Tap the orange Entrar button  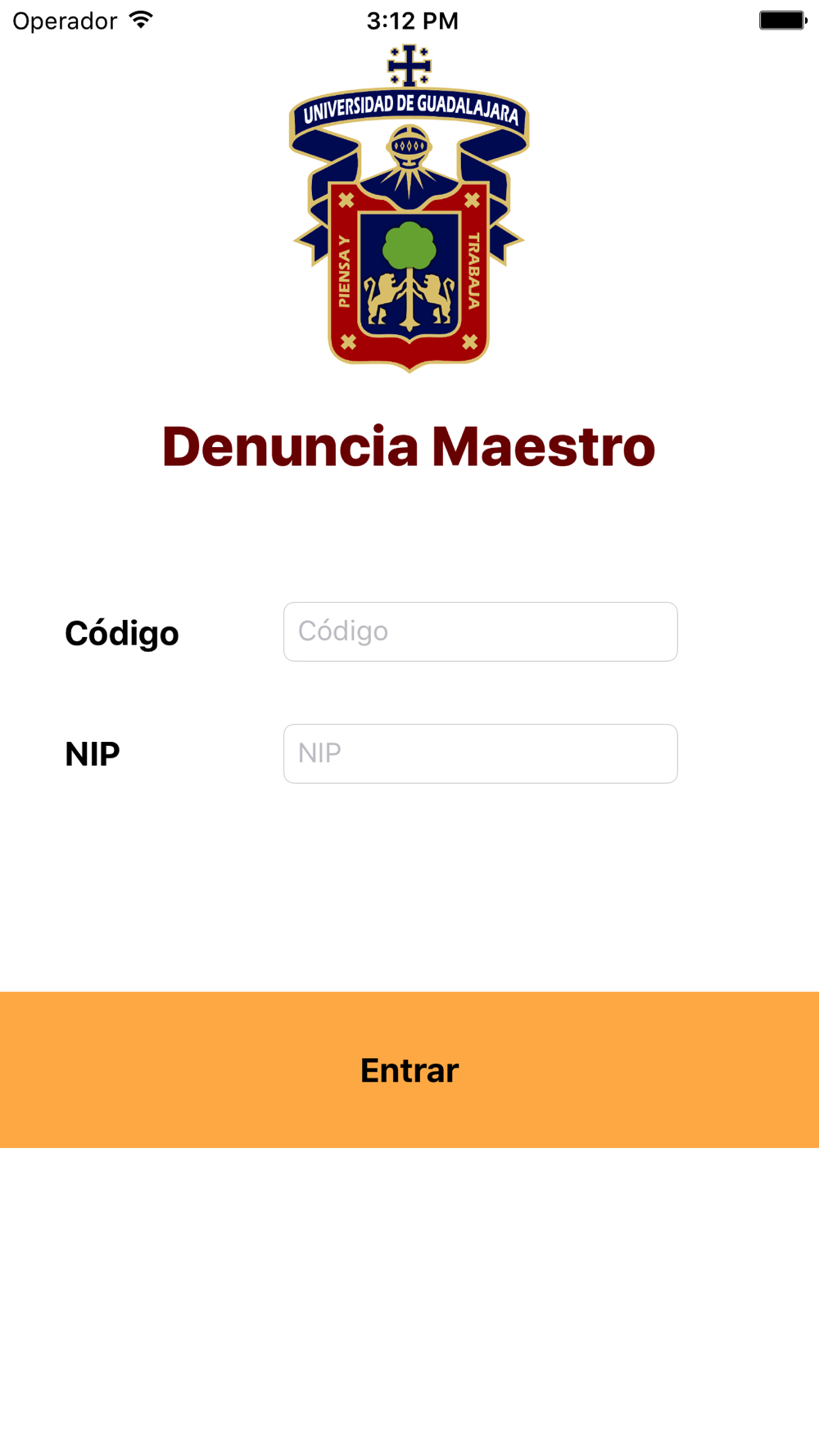tap(409, 1069)
